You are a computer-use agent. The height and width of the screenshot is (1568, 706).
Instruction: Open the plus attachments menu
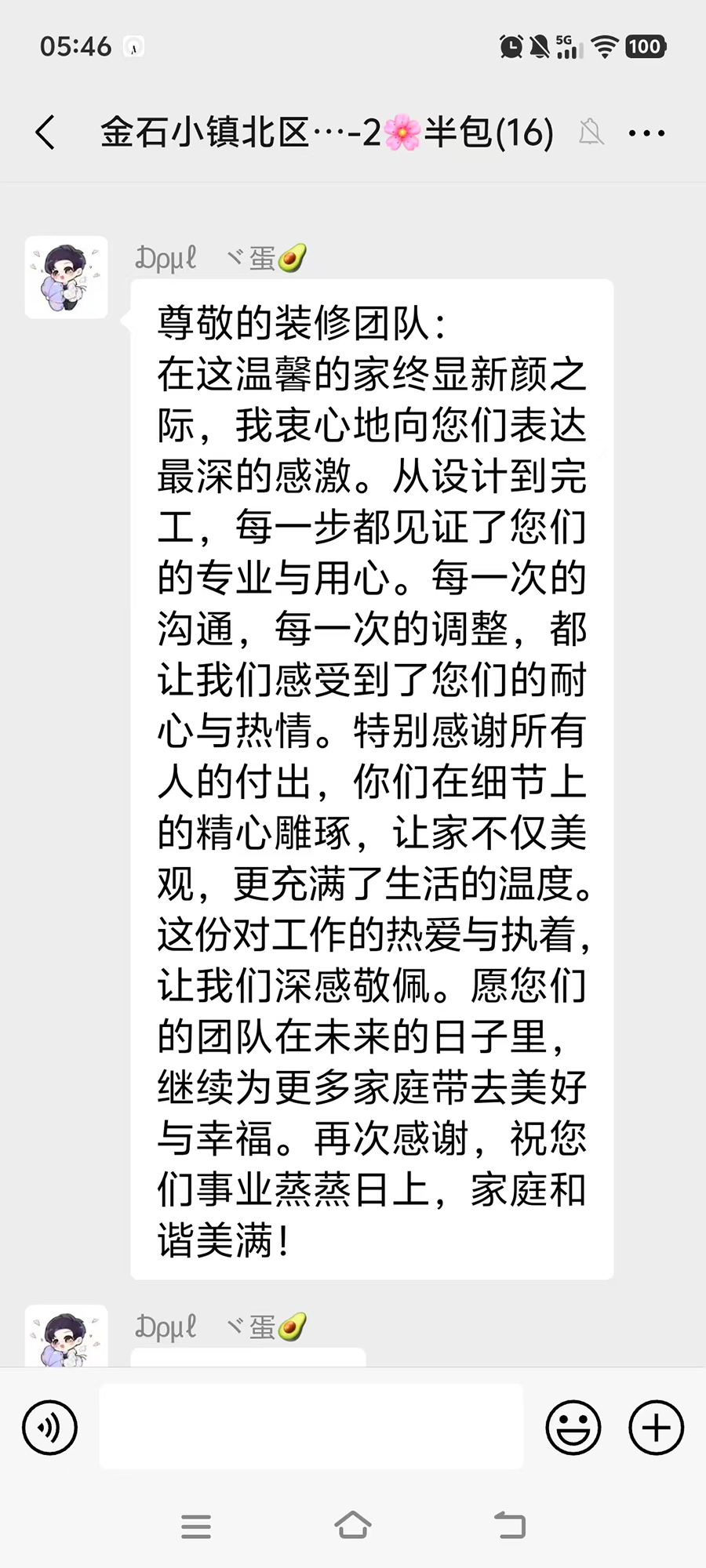(657, 1428)
